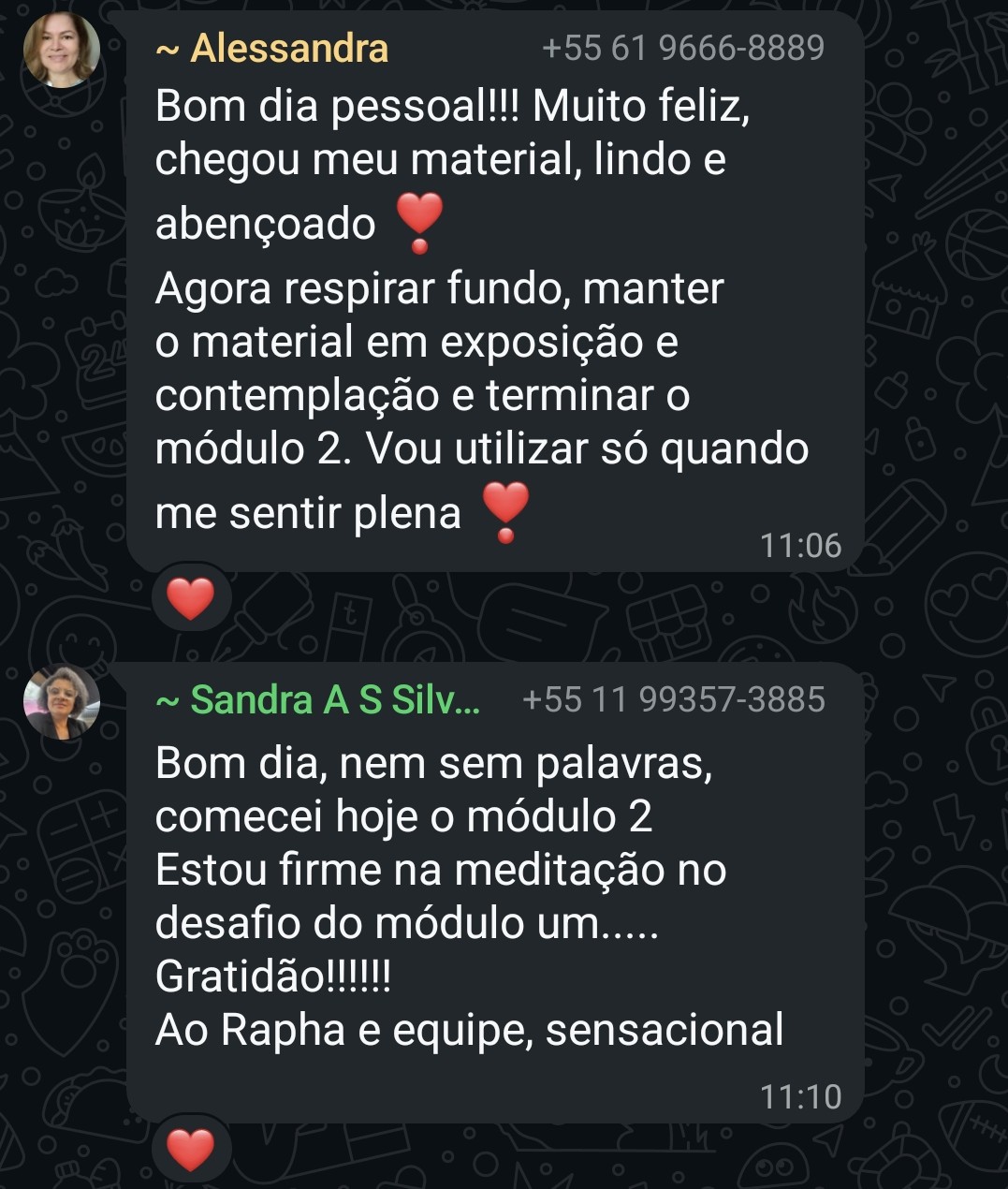Open Alessandra's profile picture
The height and width of the screenshot is (1189, 1008).
coord(62,50)
